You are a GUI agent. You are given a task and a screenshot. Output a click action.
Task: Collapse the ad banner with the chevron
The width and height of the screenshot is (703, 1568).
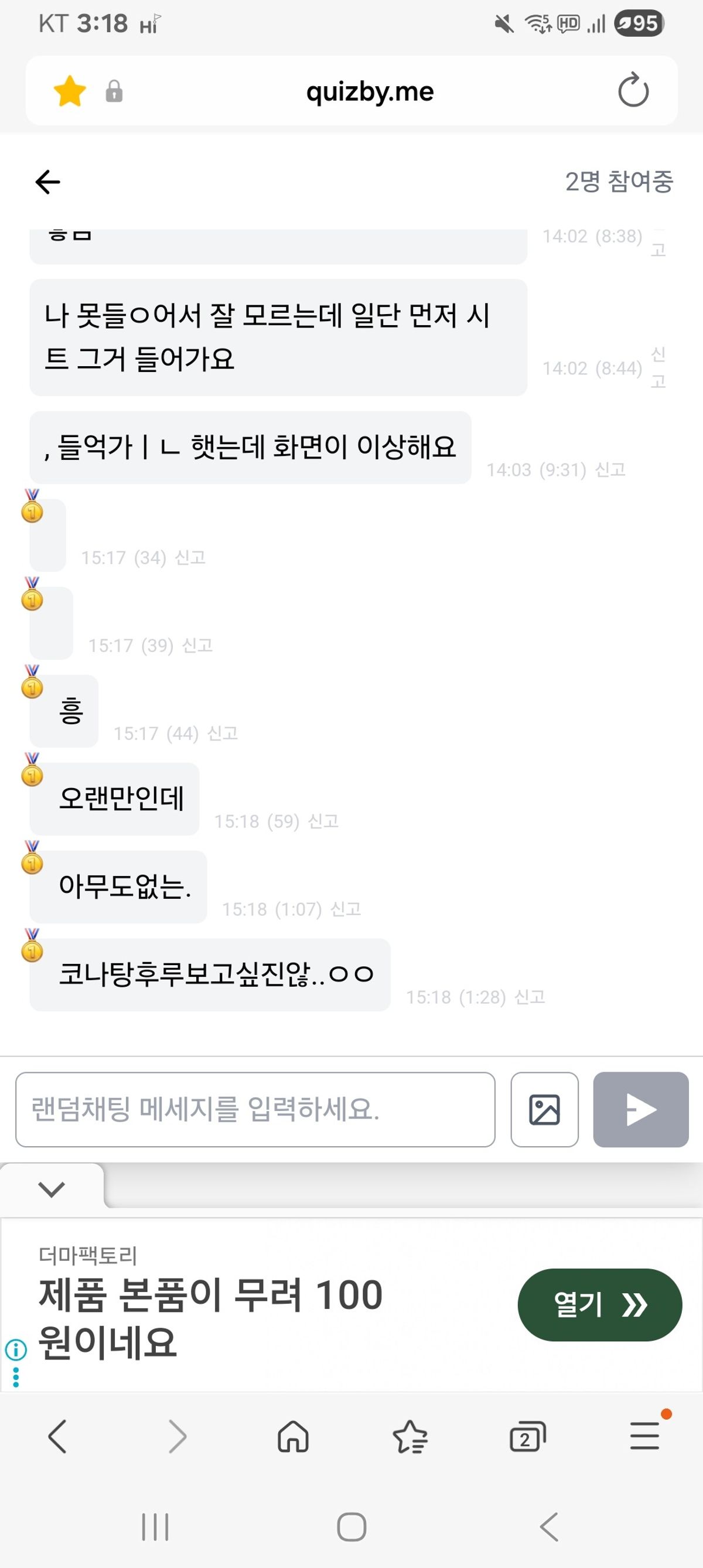click(51, 1188)
